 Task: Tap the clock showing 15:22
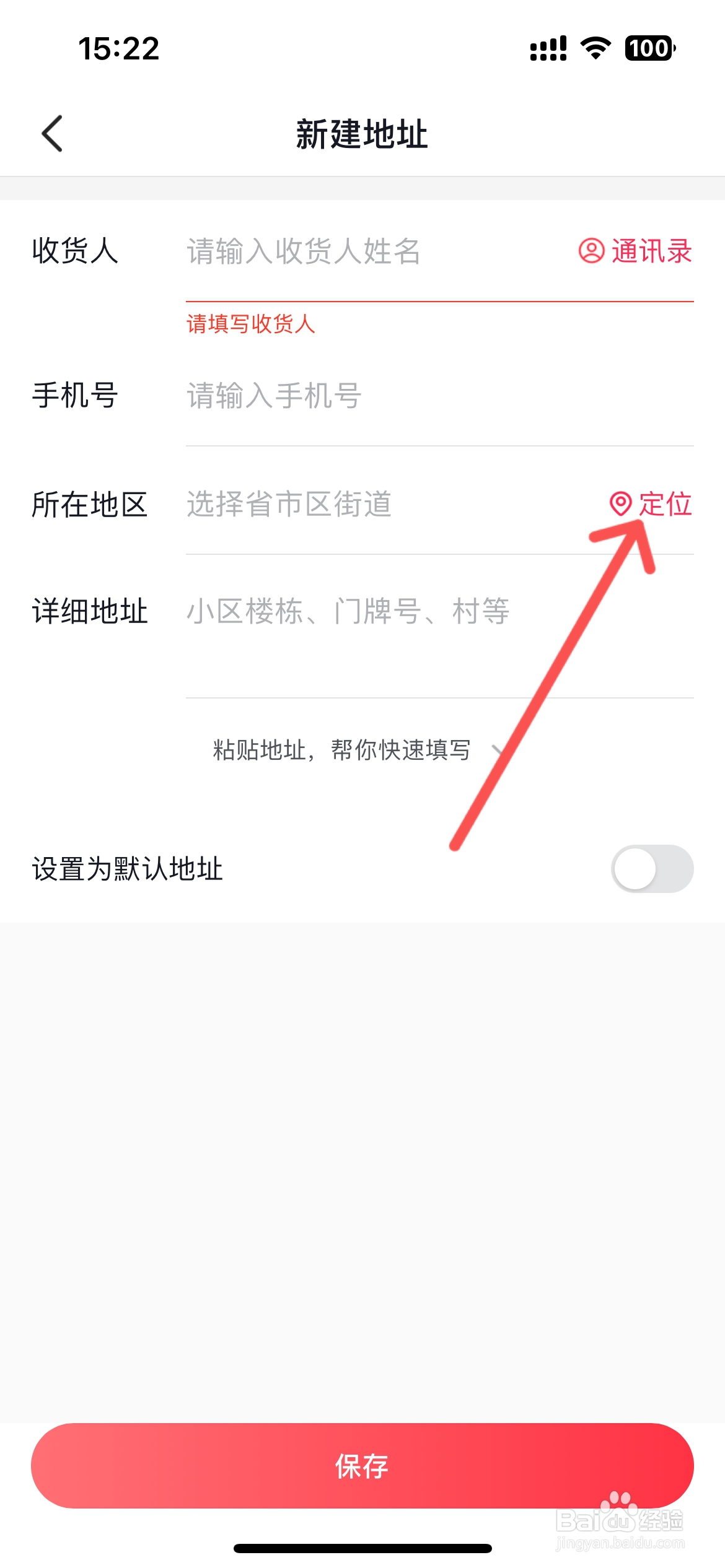[118, 50]
